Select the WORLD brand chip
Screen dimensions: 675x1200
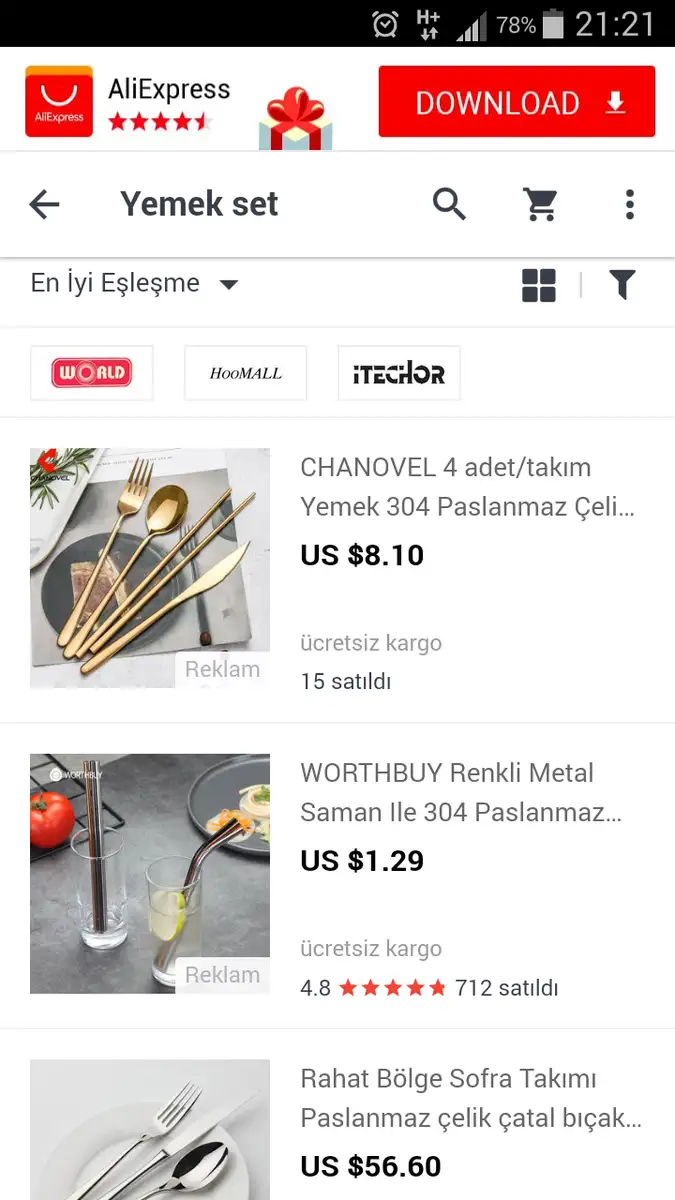[x=92, y=374]
